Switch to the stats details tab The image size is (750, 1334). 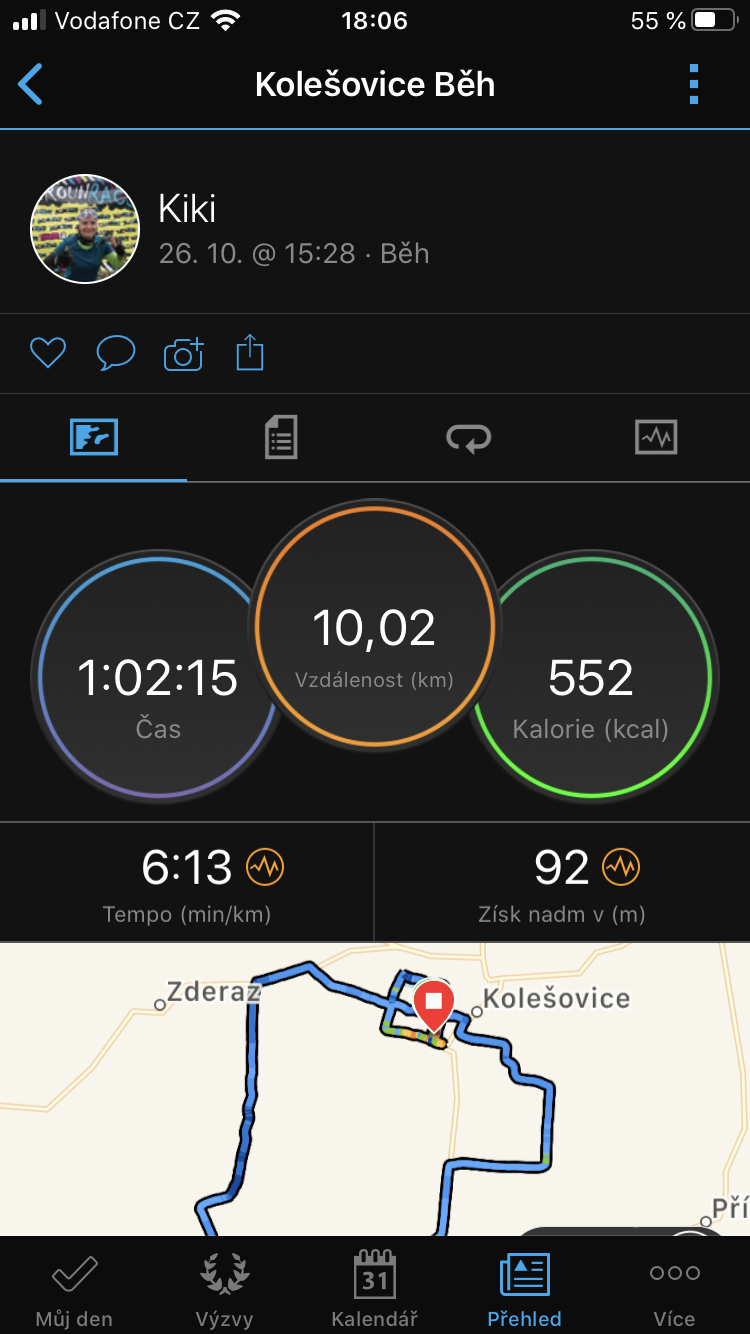tap(281, 438)
